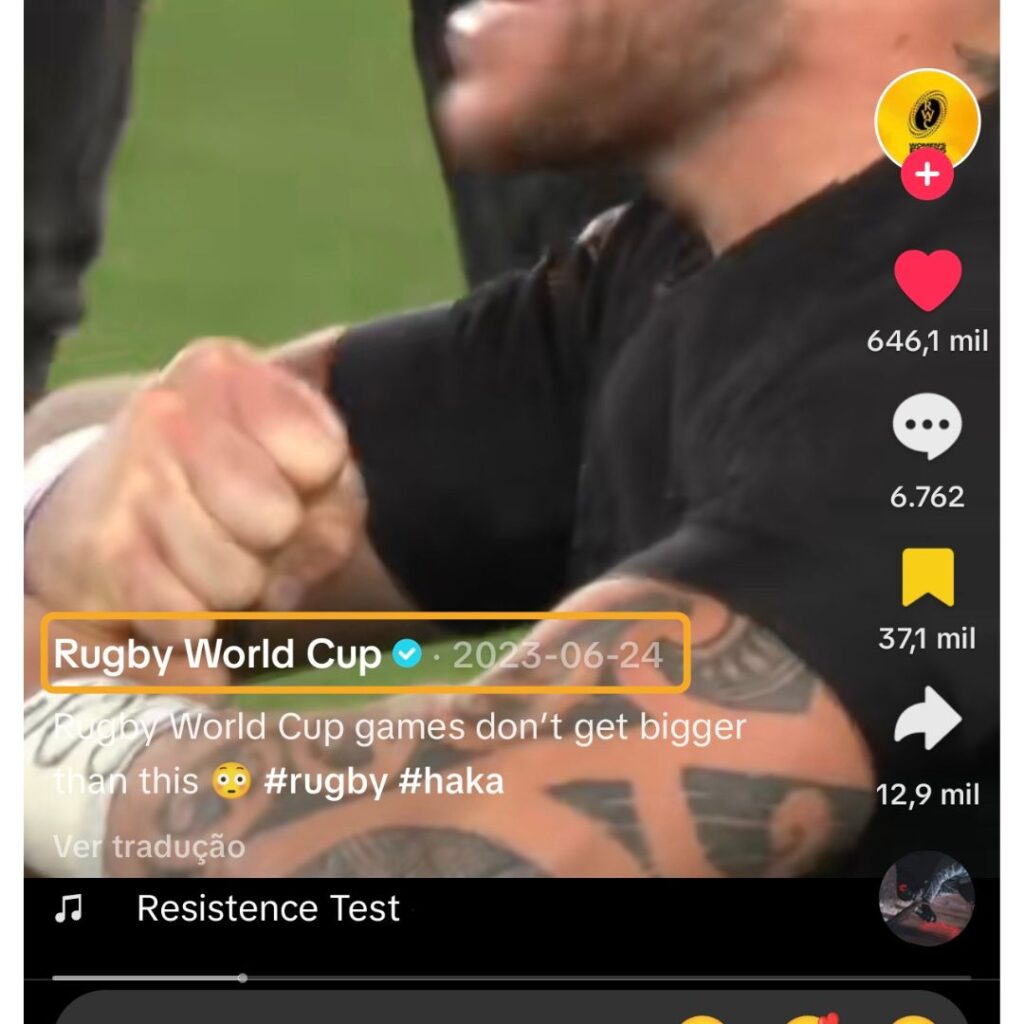Tap Ver tradução to translate caption
Viewport: 1024px width, 1024px height.
click(x=149, y=847)
